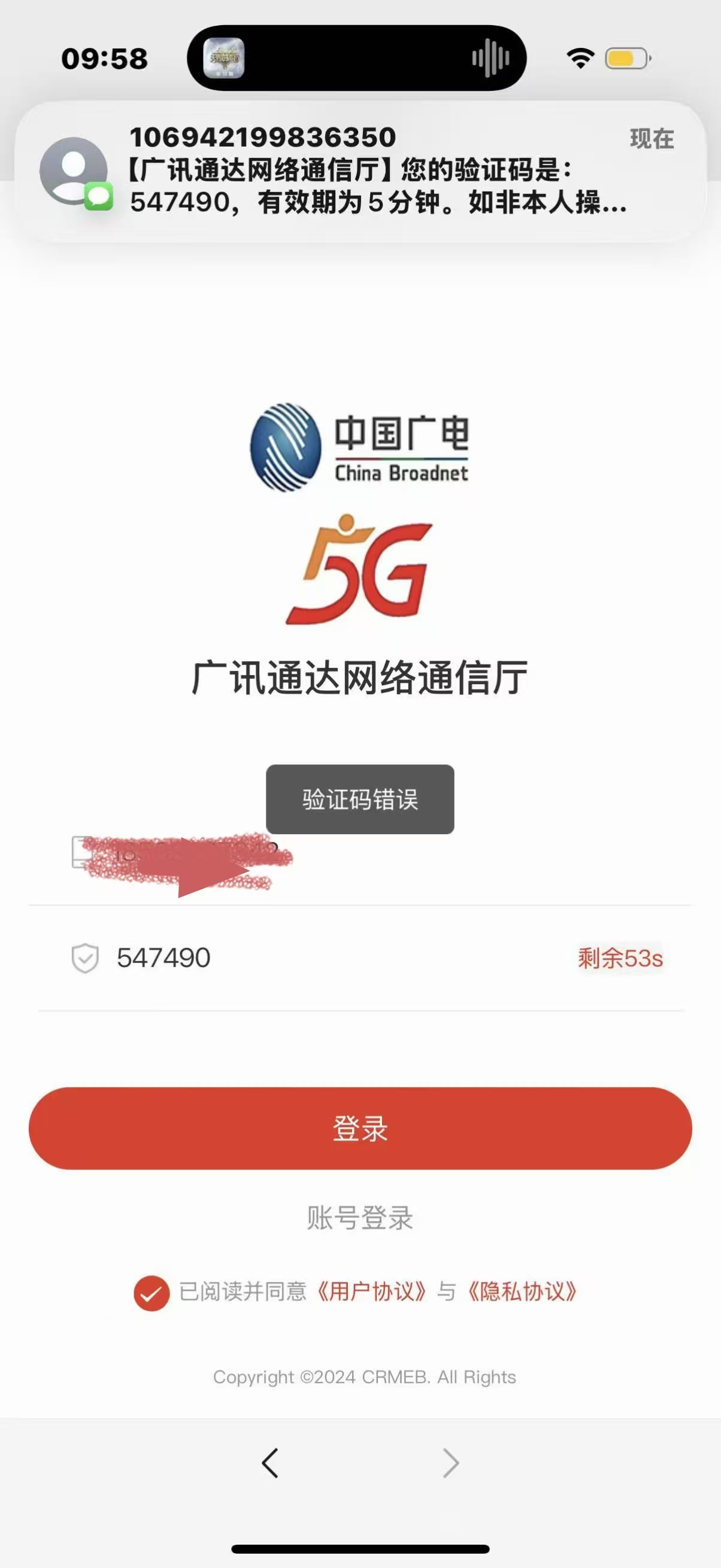This screenshot has height=1568, width=721.
Task: Go back with the browser back arrow
Action: coord(269,1463)
